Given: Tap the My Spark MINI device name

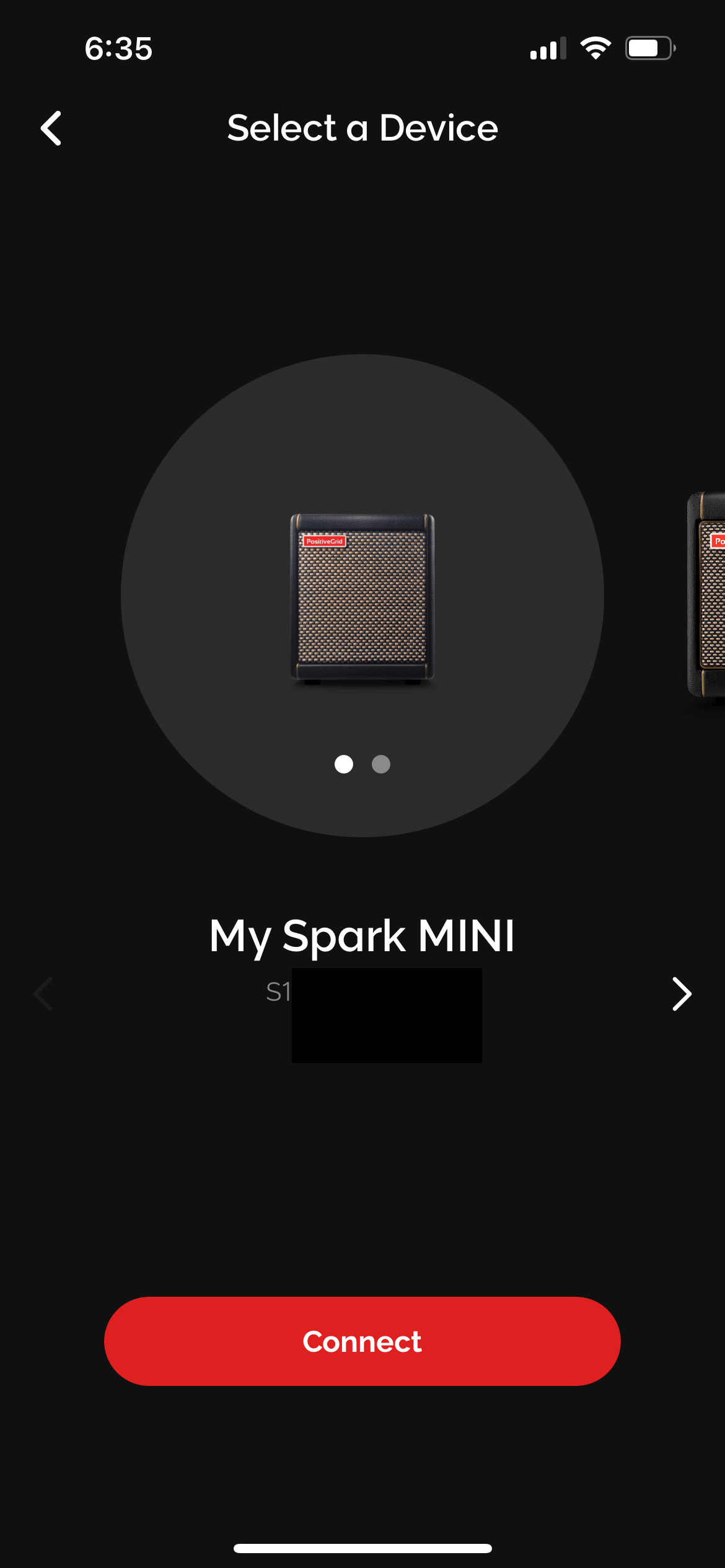Looking at the screenshot, I should [x=362, y=936].
